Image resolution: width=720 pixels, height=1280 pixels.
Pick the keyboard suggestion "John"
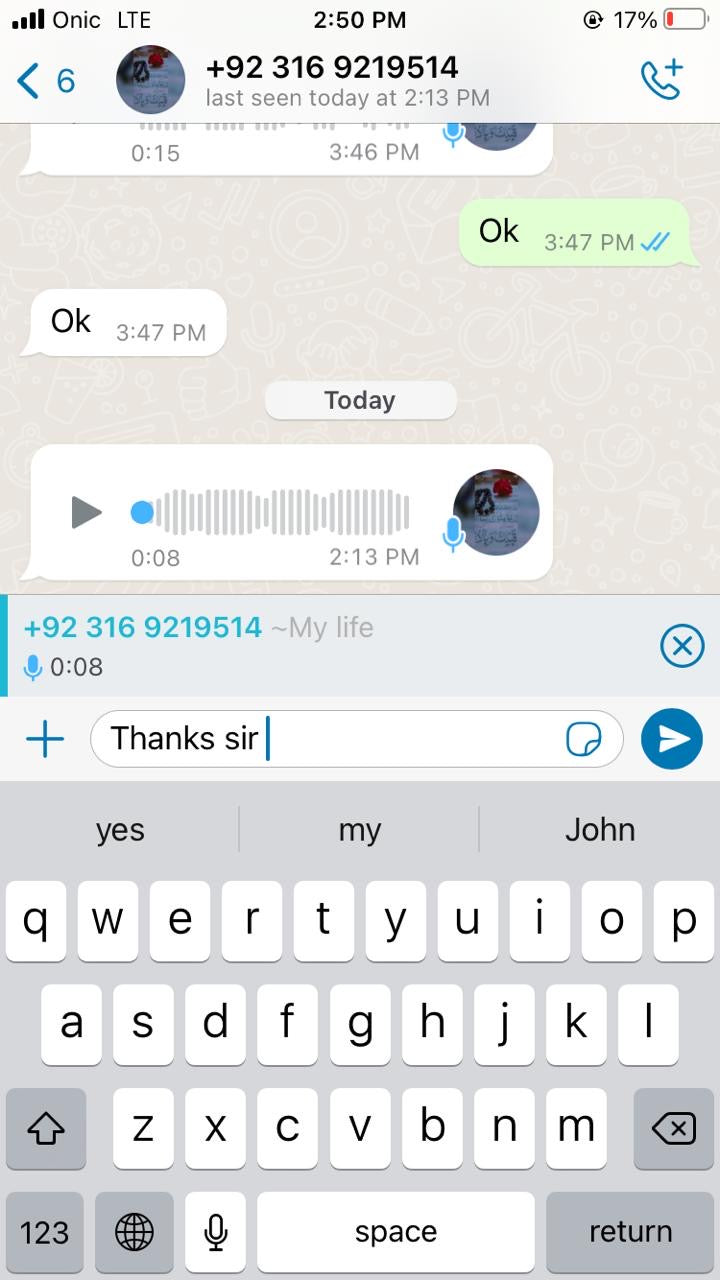(x=600, y=829)
